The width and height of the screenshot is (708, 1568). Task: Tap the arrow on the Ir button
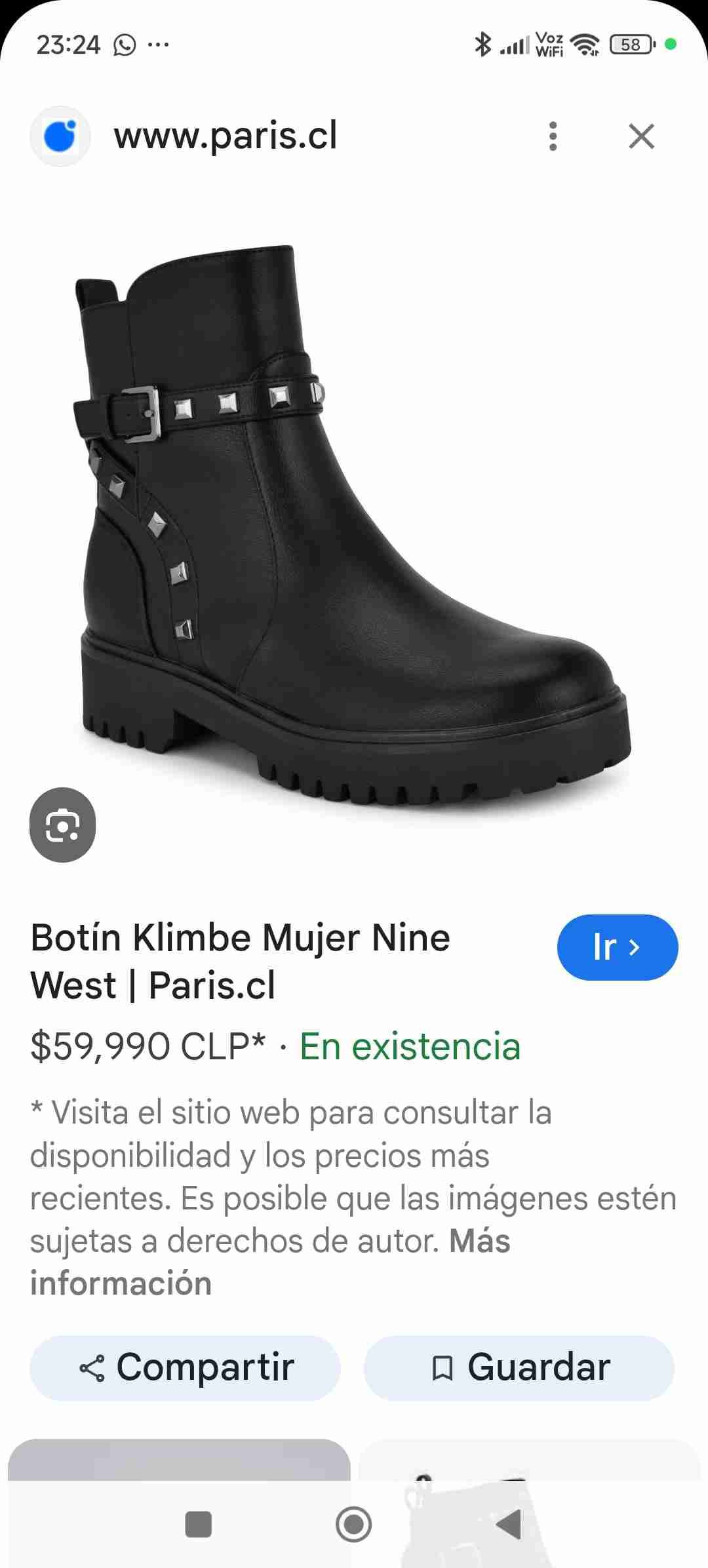(635, 947)
